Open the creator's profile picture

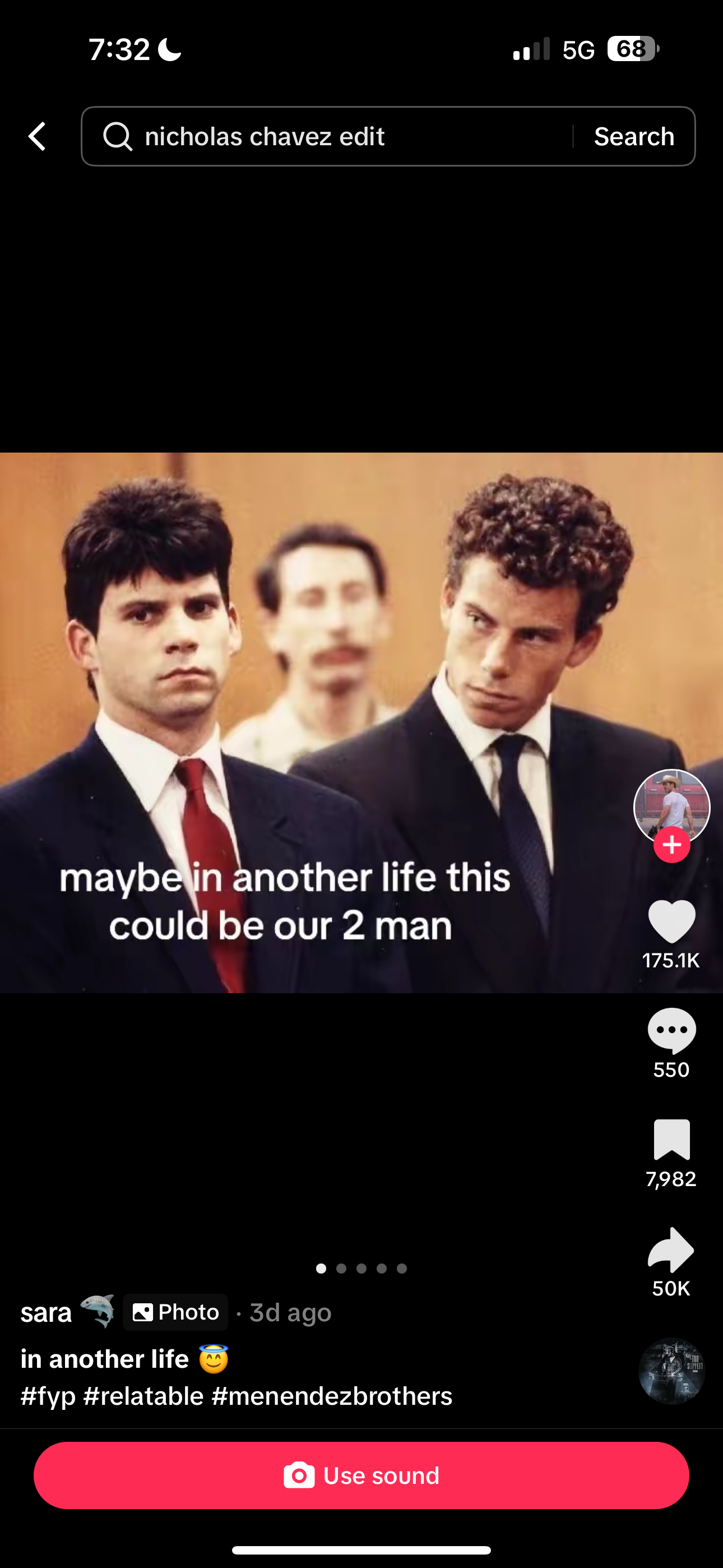pos(671,806)
